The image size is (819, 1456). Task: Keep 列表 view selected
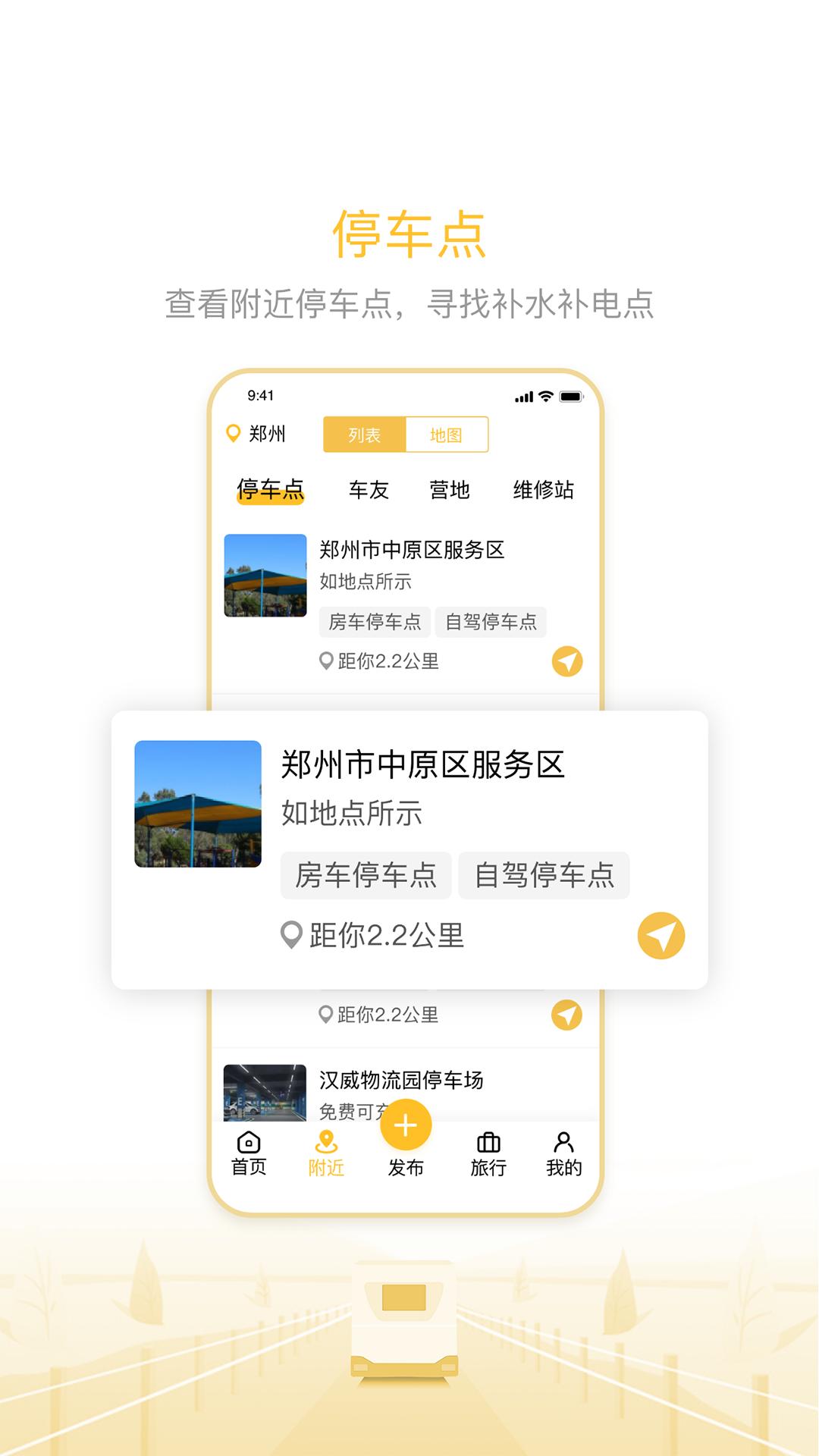(x=364, y=434)
